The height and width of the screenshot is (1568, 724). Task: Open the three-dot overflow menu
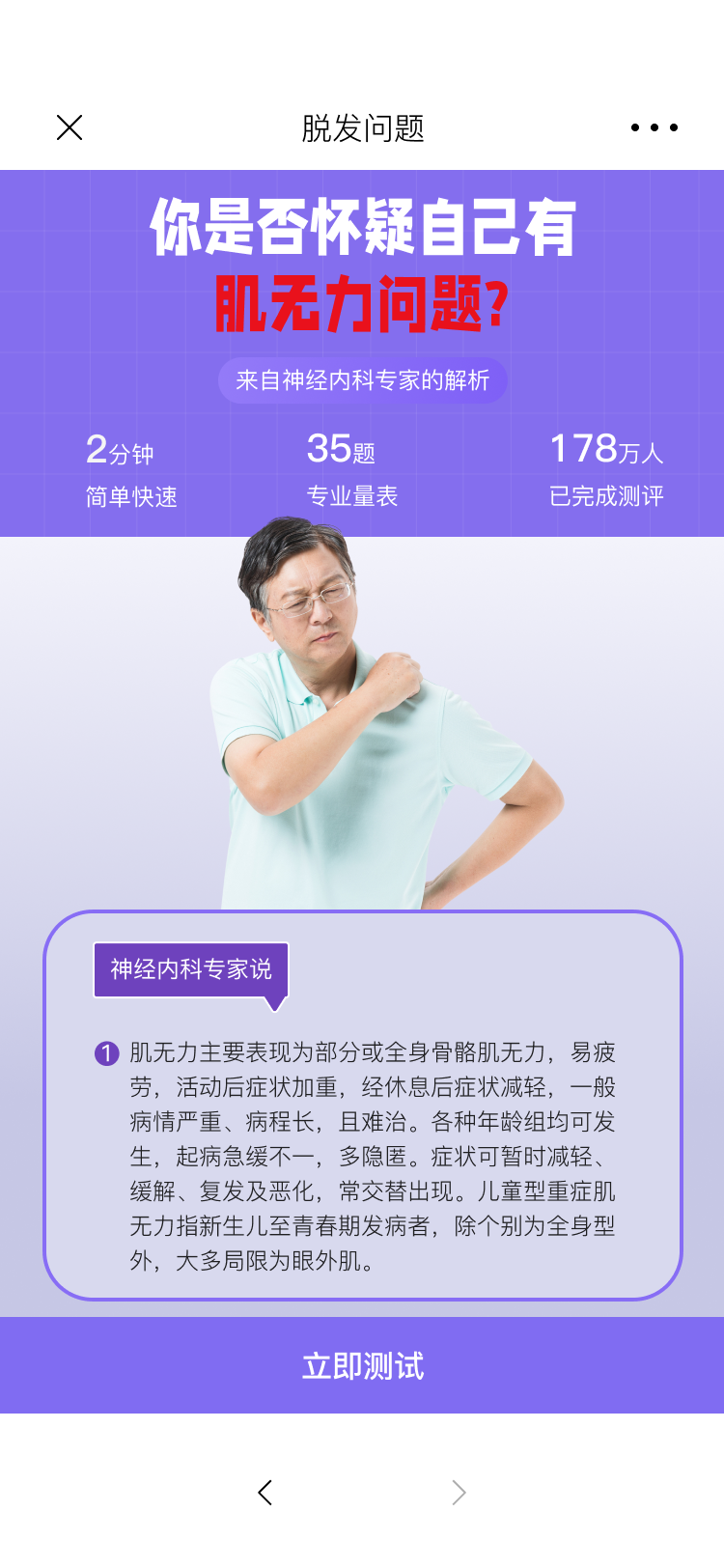tap(654, 127)
